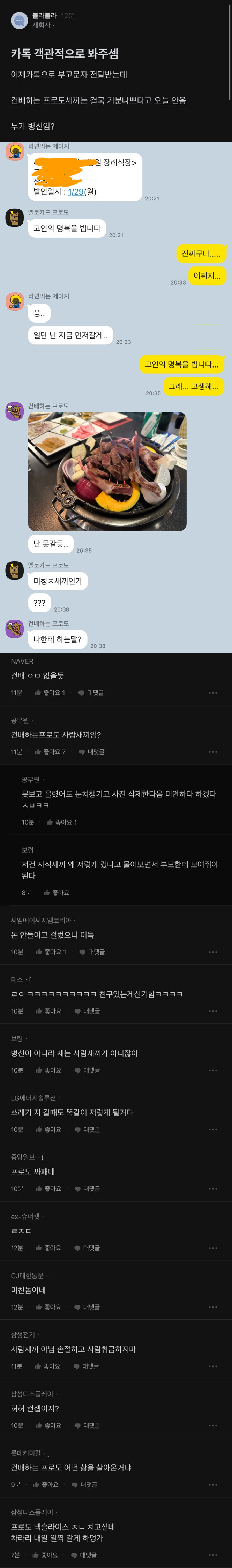
Task: Like the CJ대한통운 comment
Action: (x=48, y=1307)
